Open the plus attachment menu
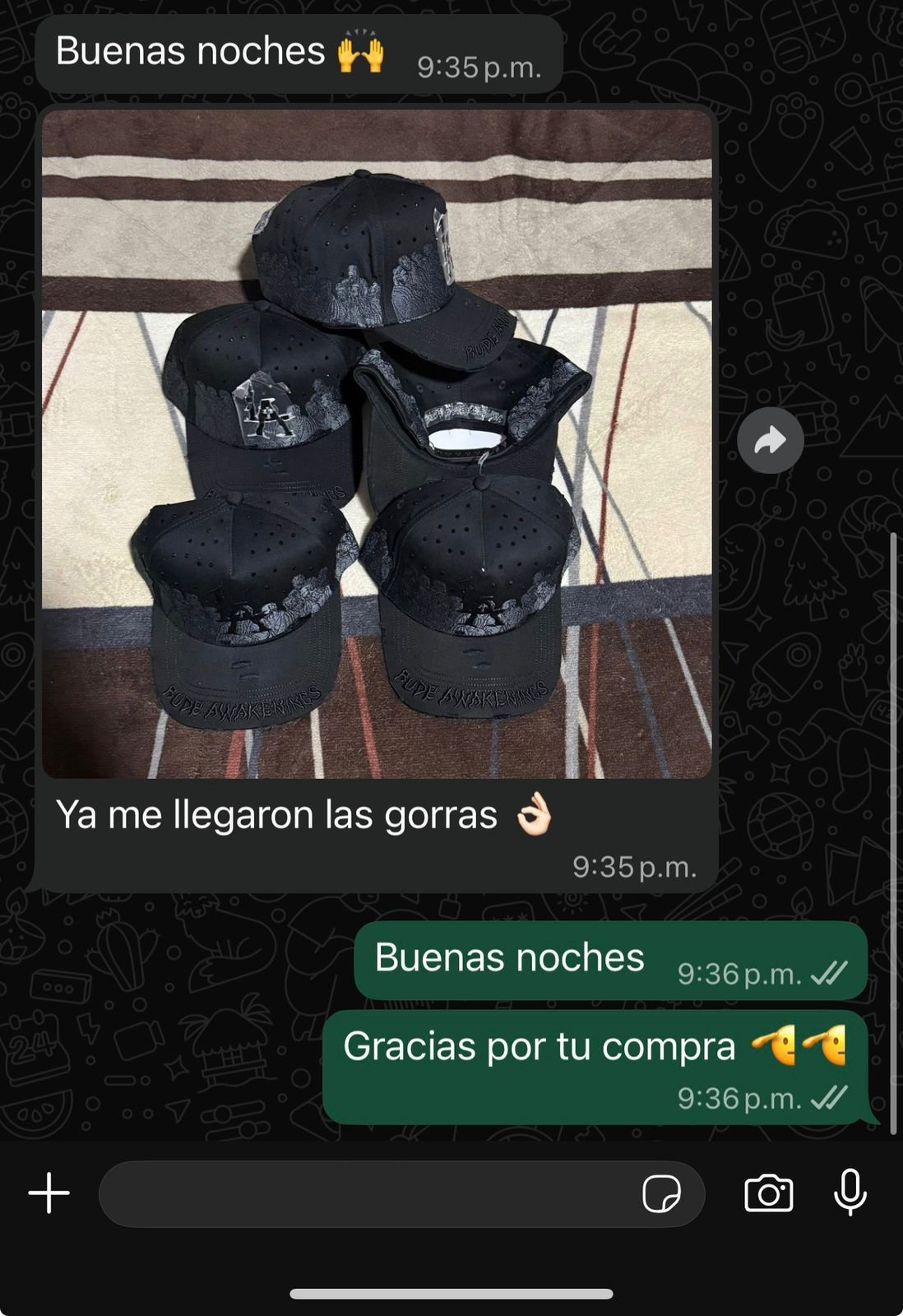Image resolution: width=903 pixels, height=1316 pixels. coord(49,1193)
